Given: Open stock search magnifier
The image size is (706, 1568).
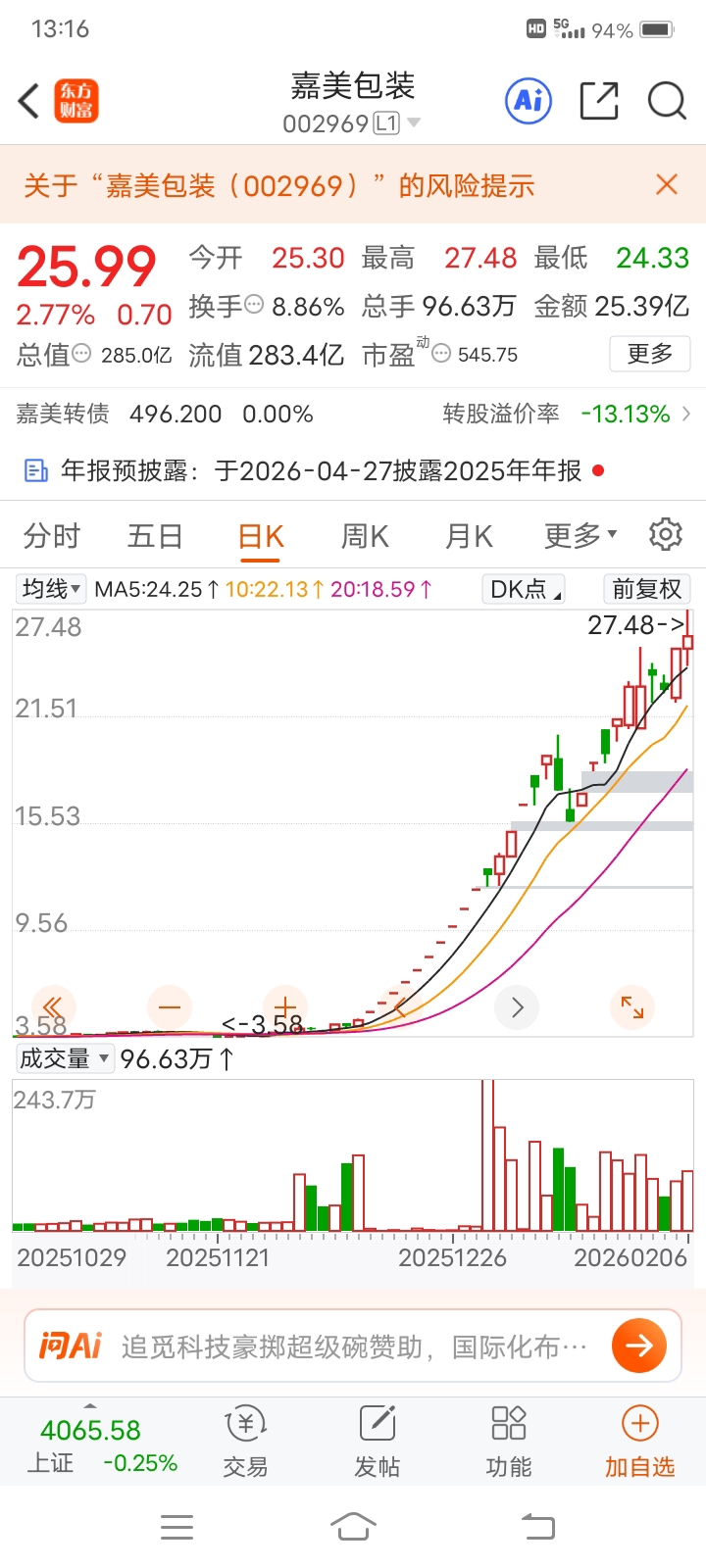Looking at the screenshot, I should (x=667, y=101).
